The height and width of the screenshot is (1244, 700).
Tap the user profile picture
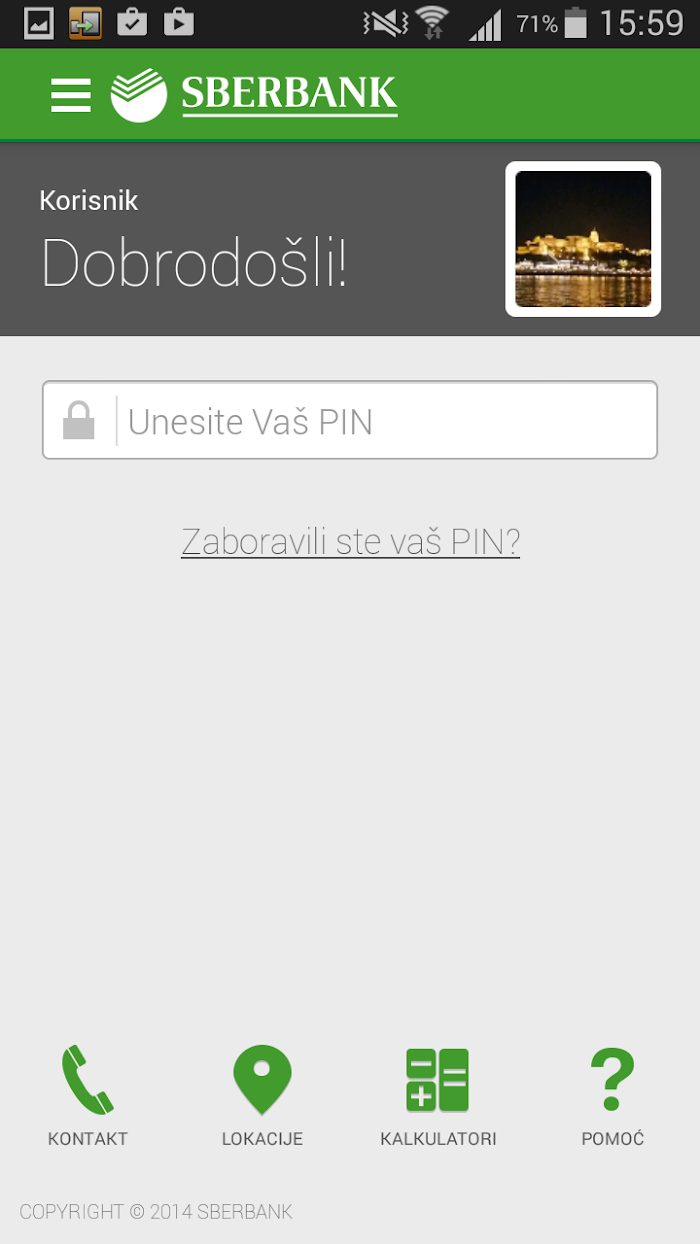[x=583, y=239]
